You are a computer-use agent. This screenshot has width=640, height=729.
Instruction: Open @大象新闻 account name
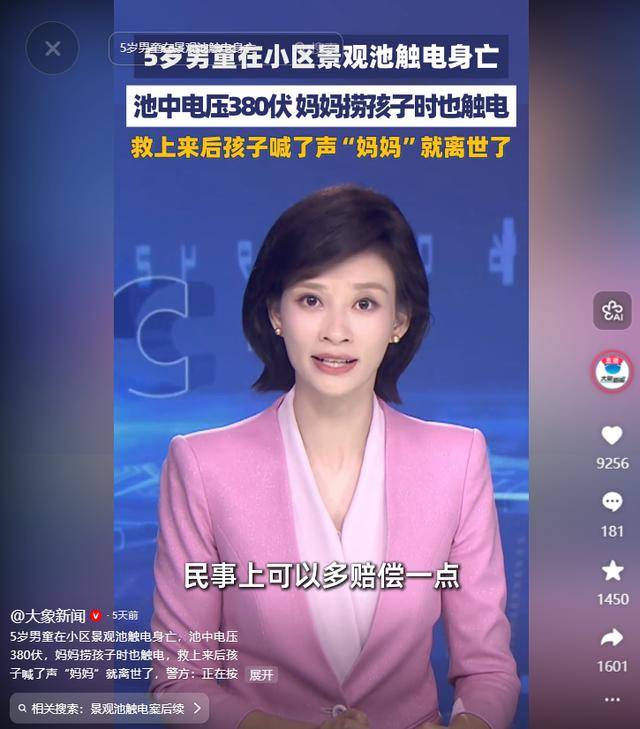click(x=48, y=615)
